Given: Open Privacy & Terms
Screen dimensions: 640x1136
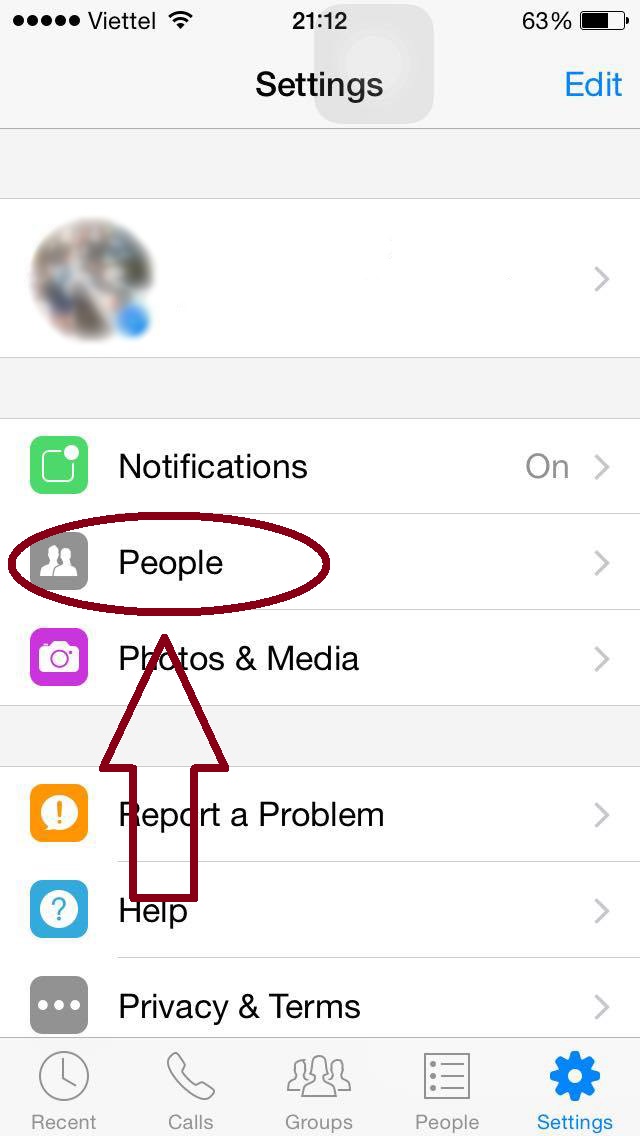Looking at the screenshot, I should tap(320, 1005).
